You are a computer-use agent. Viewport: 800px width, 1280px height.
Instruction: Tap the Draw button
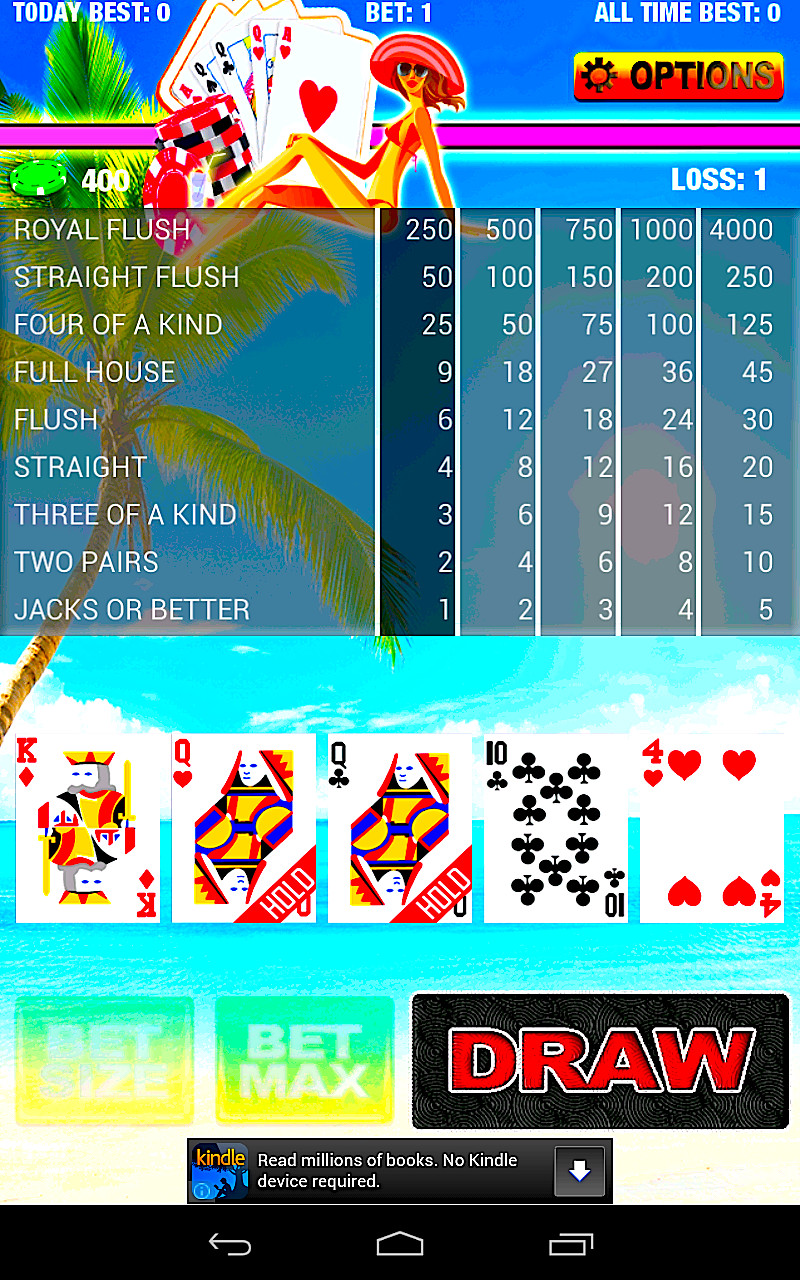click(x=600, y=1060)
